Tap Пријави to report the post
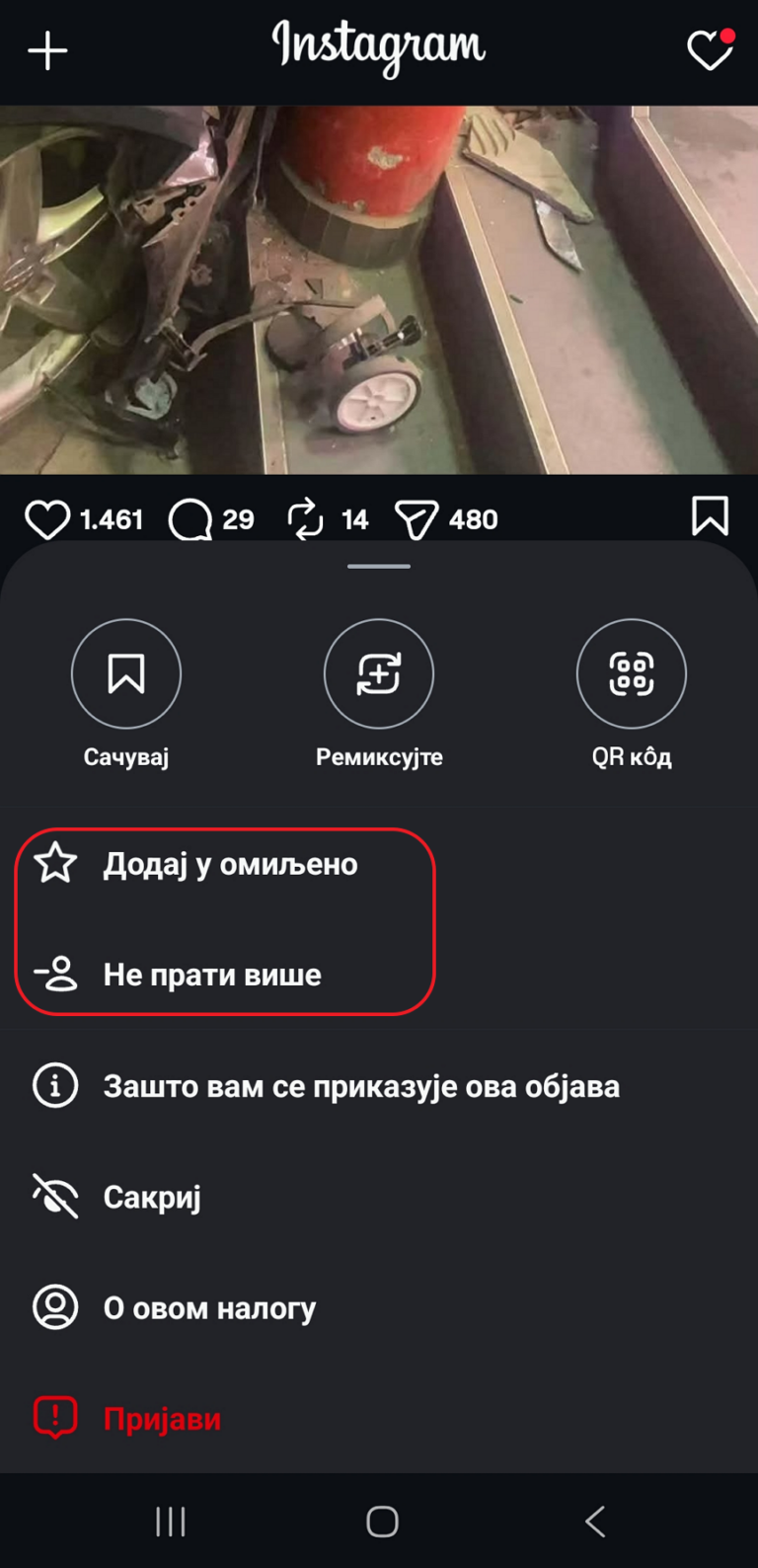 [x=162, y=1419]
